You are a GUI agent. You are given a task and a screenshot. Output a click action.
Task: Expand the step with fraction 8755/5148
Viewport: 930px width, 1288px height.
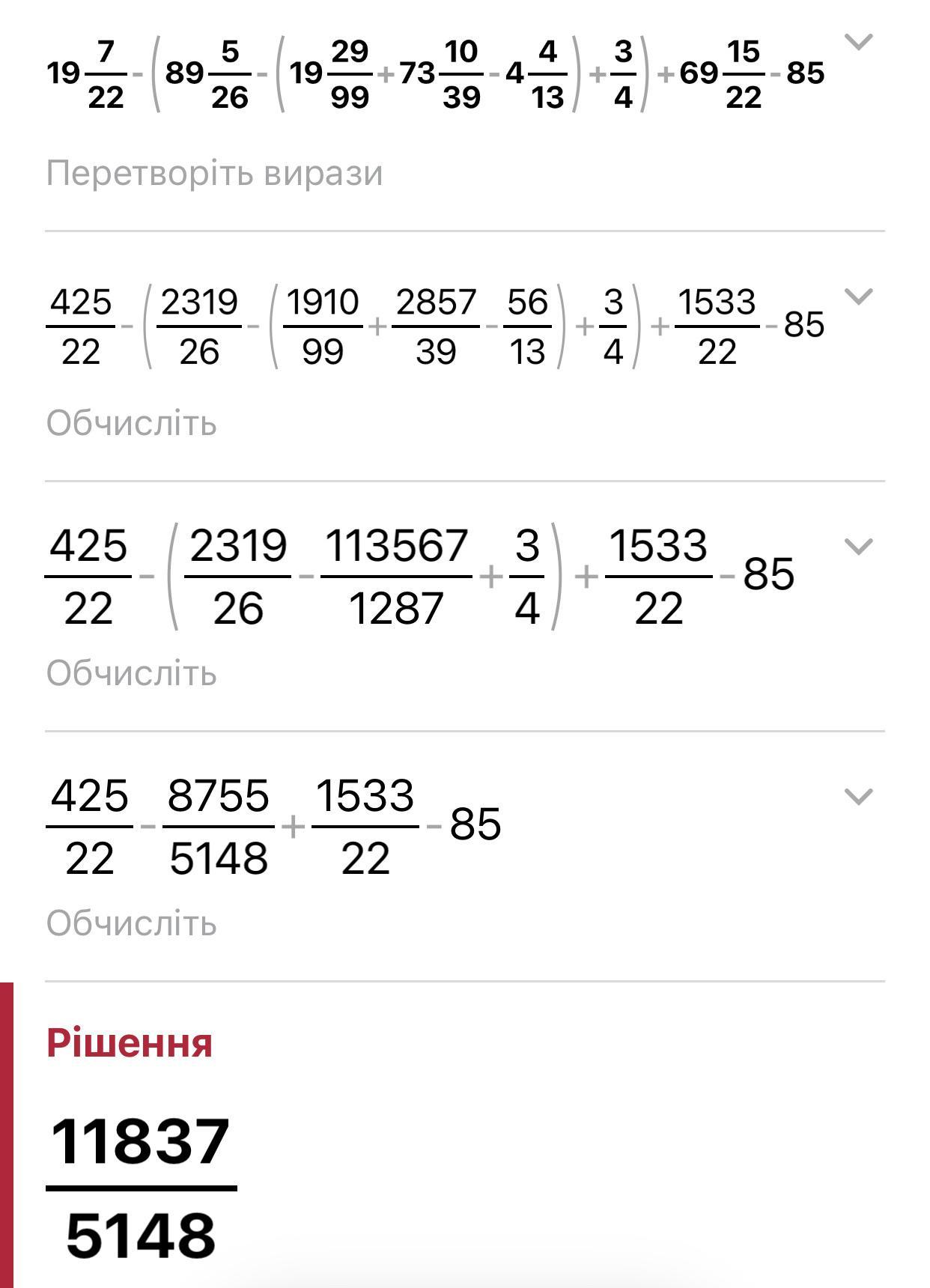pyautogui.click(x=858, y=796)
